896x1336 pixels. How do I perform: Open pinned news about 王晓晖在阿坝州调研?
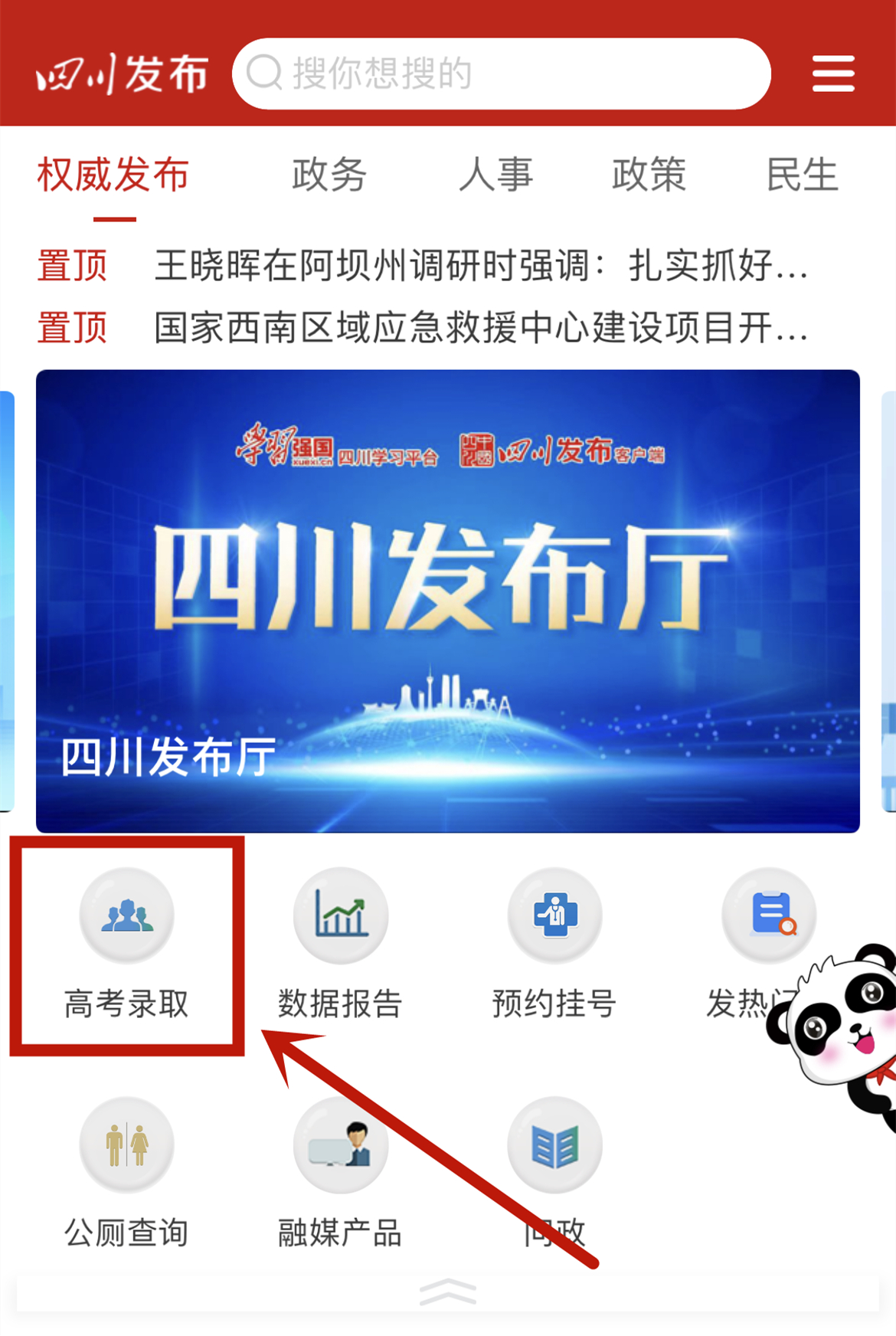point(481,266)
